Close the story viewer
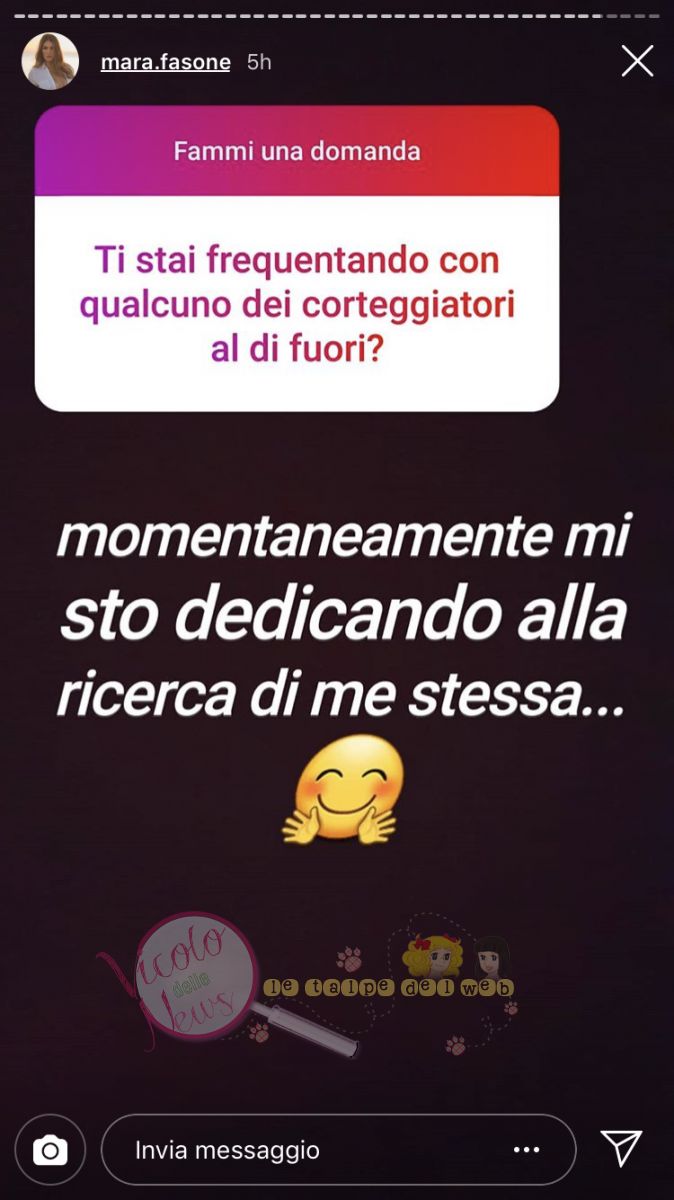The image size is (674, 1200). pos(637,62)
